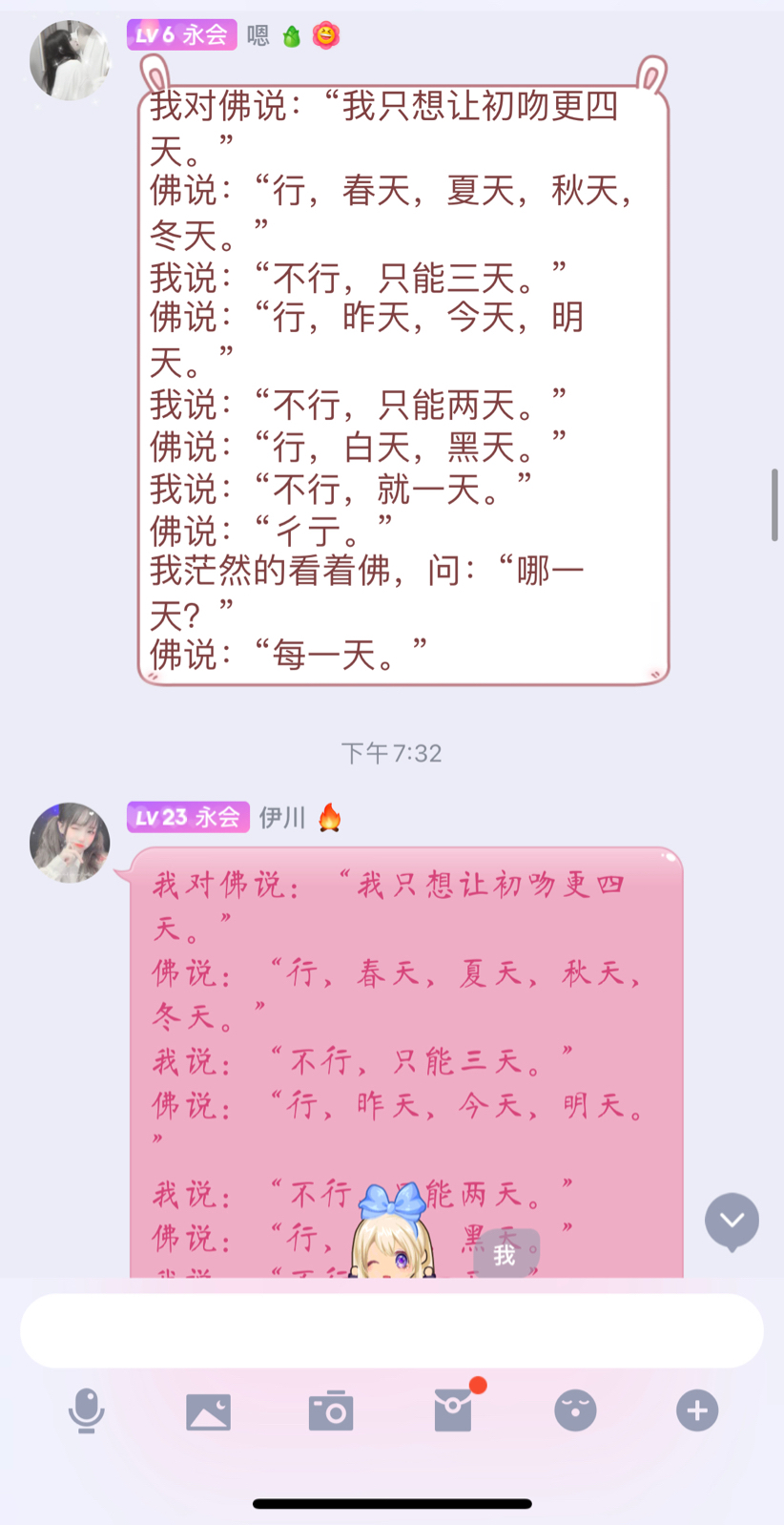Open 伊川's profile avatar
The width and height of the screenshot is (784, 1525).
point(70,842)
